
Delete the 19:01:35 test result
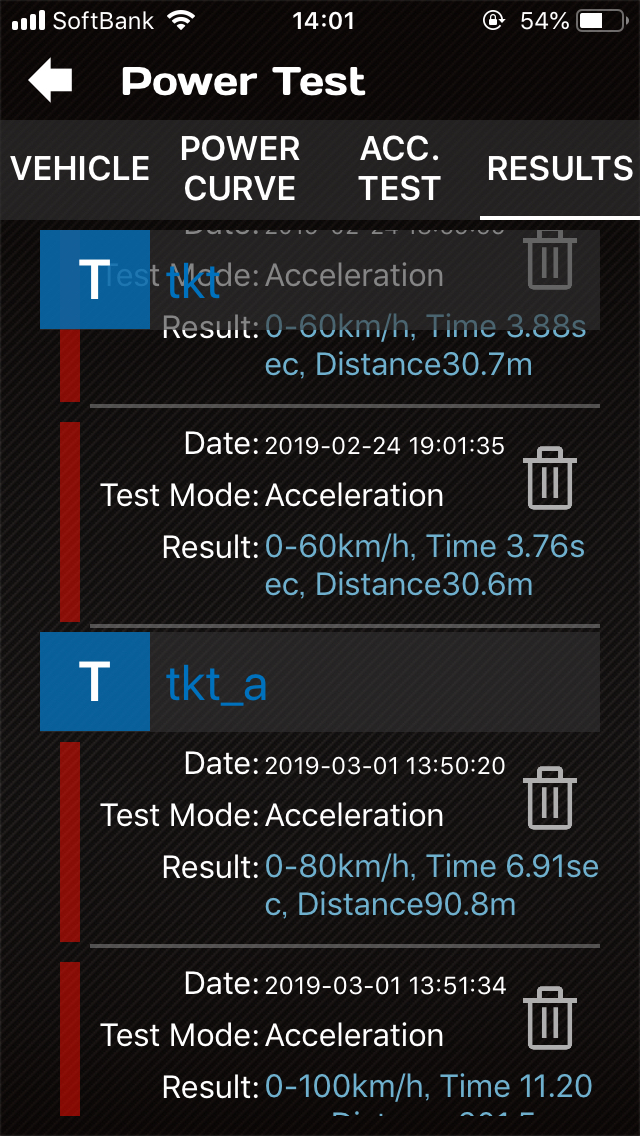[x=549, y=477]
